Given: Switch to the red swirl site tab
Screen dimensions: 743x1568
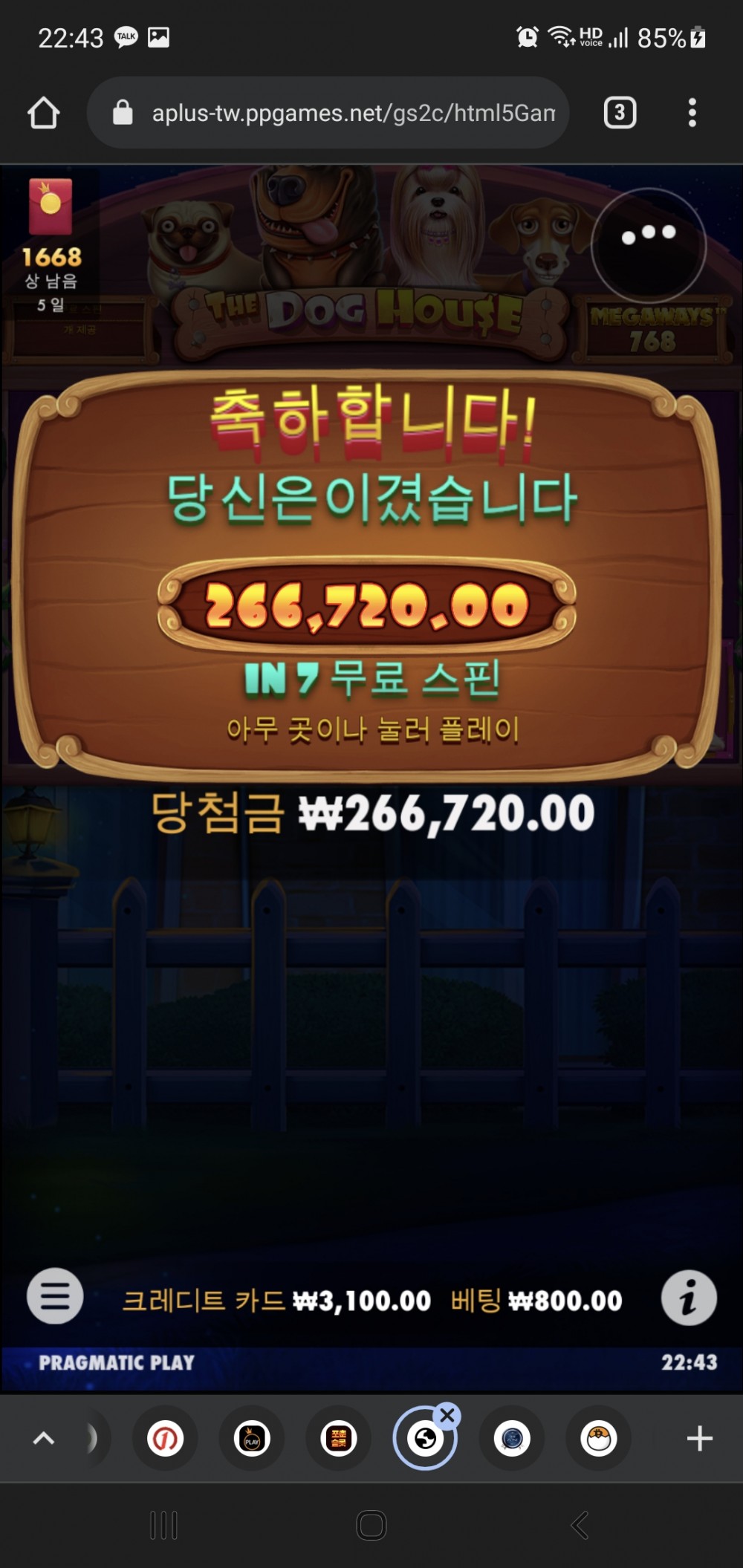Looking at the screenshot, I should coord(165,1439).
